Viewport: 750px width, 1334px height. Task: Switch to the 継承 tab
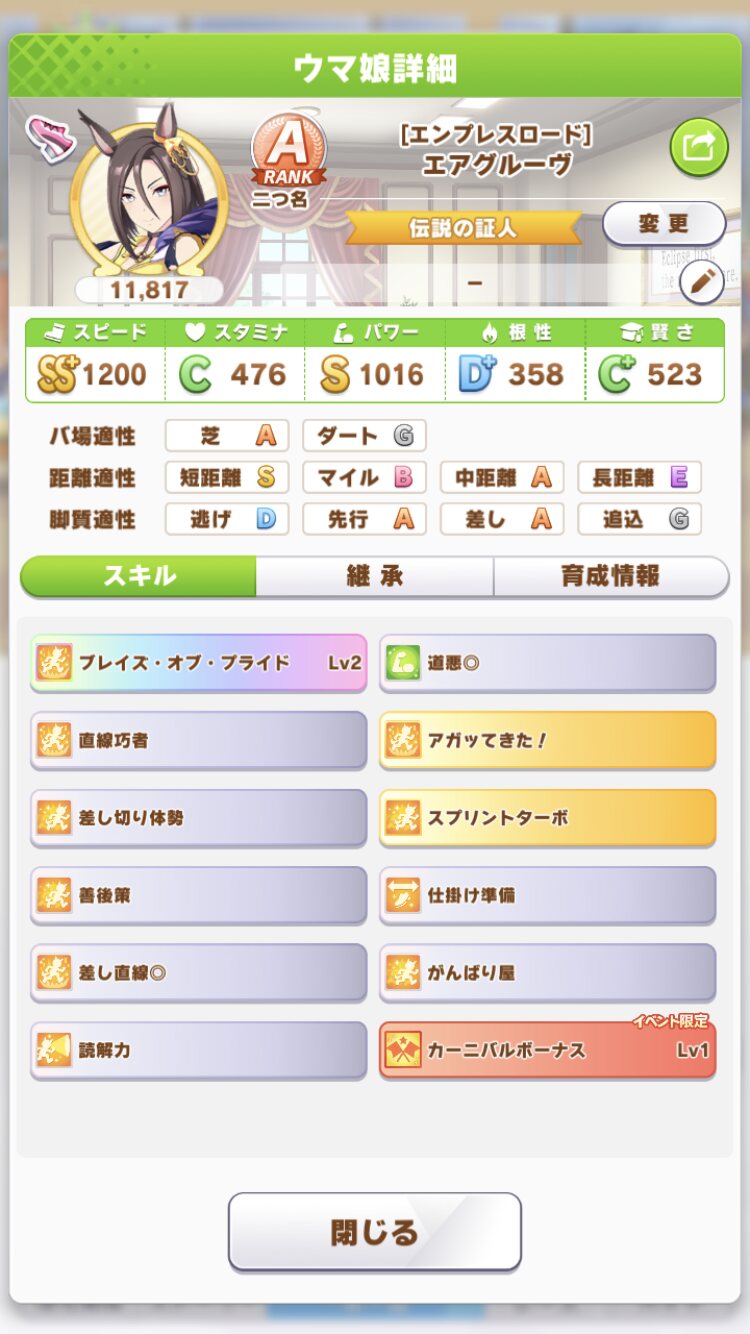[x=374, y=576]
